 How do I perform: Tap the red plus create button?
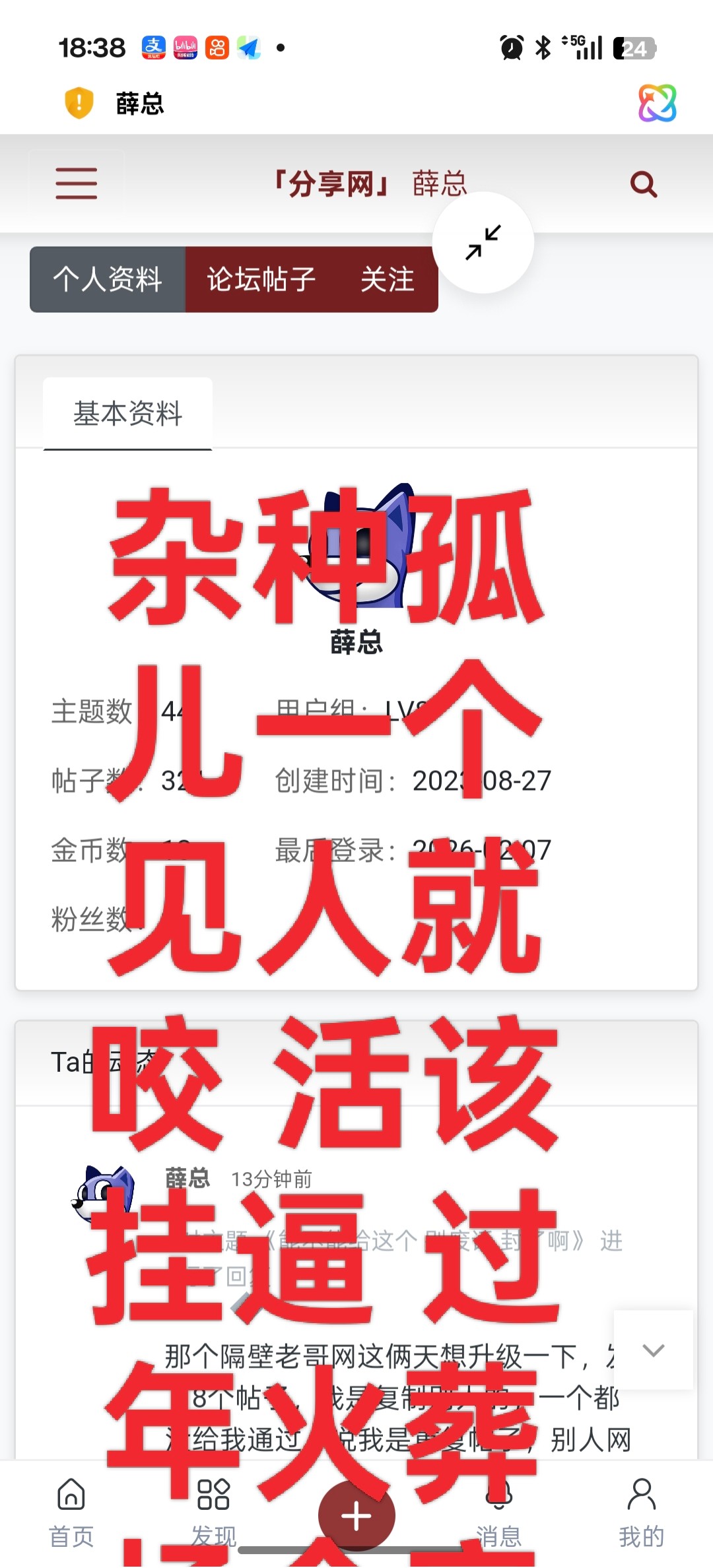[x=356, y=1515]
